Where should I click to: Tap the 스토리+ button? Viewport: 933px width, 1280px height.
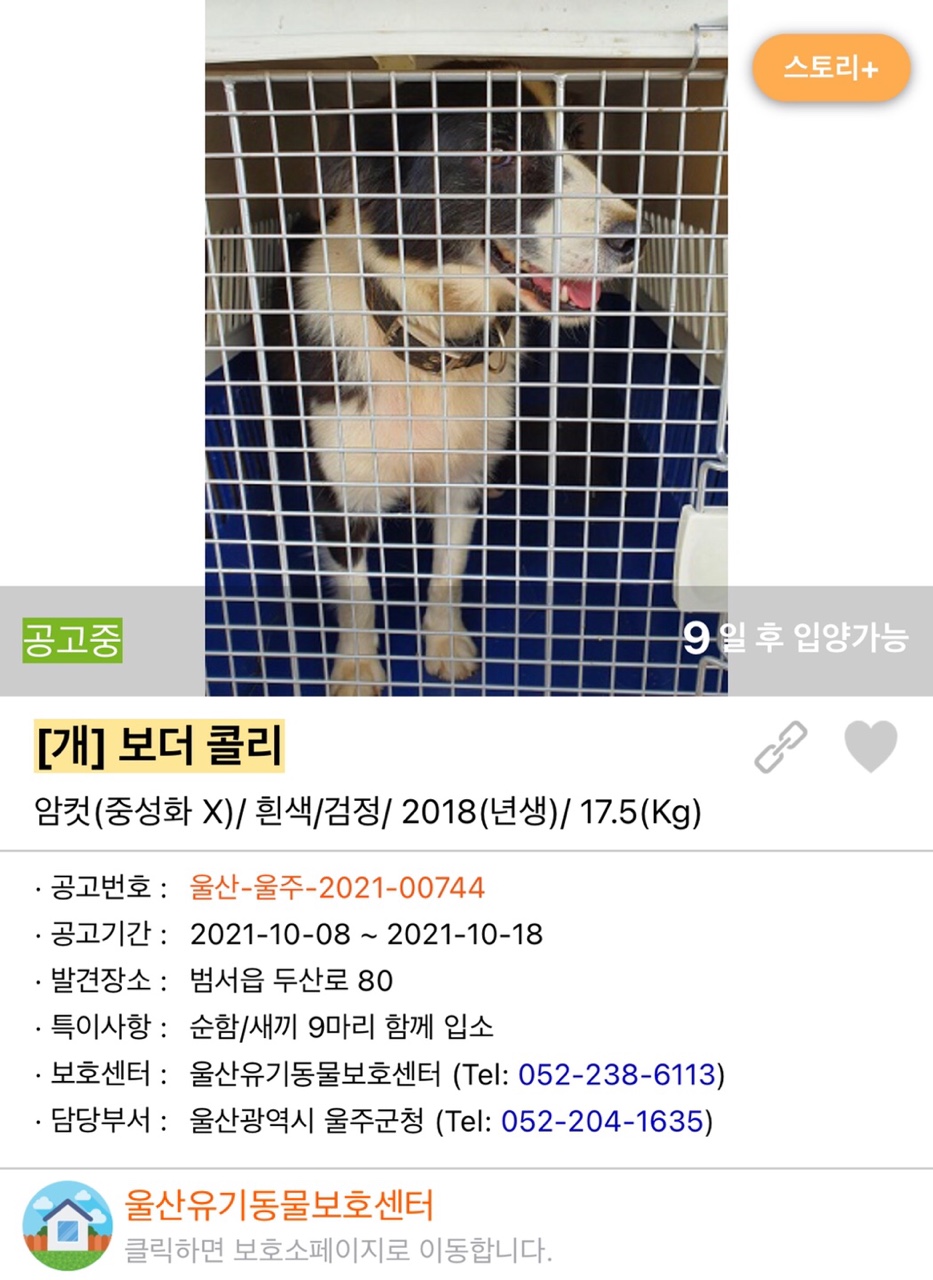point(831,68)
